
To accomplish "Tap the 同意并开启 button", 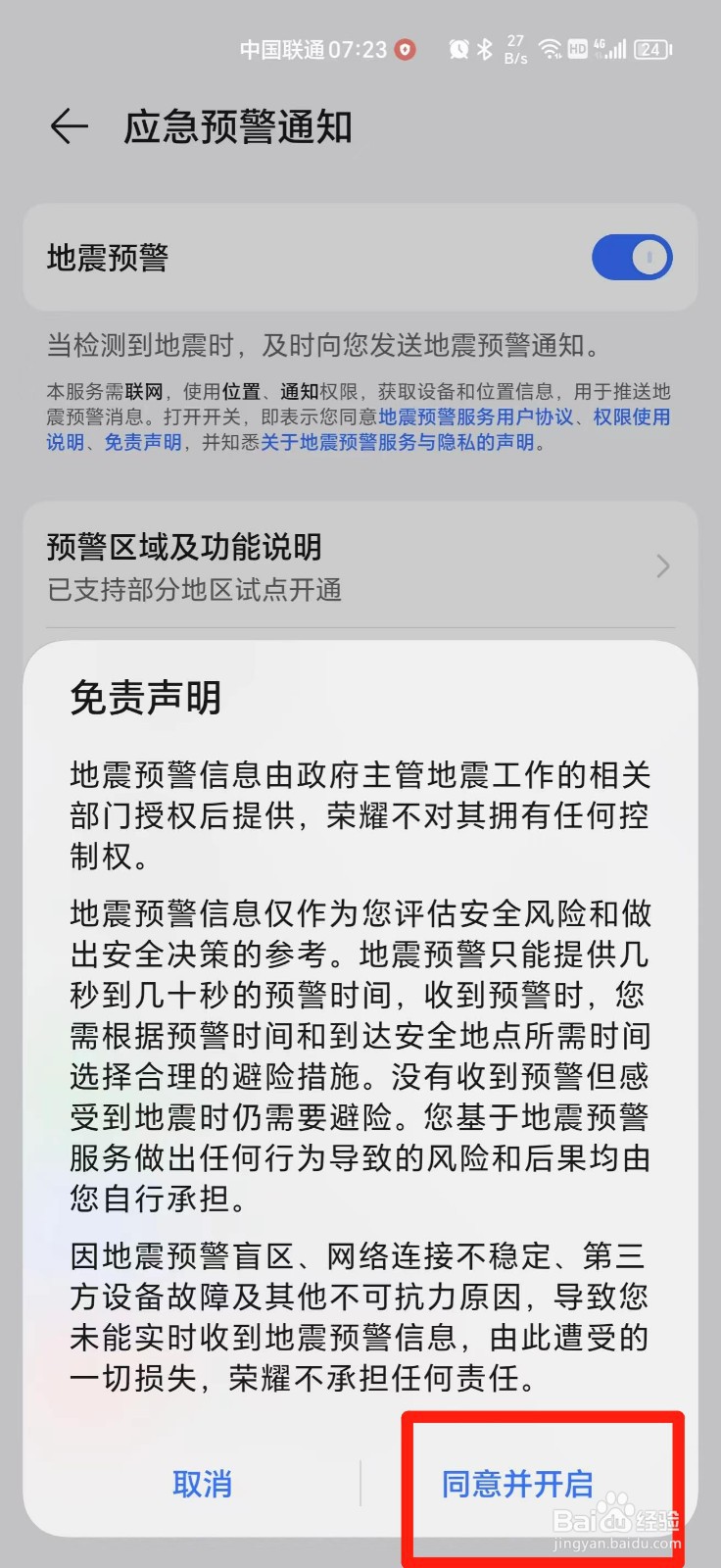I will (516, 1485).
